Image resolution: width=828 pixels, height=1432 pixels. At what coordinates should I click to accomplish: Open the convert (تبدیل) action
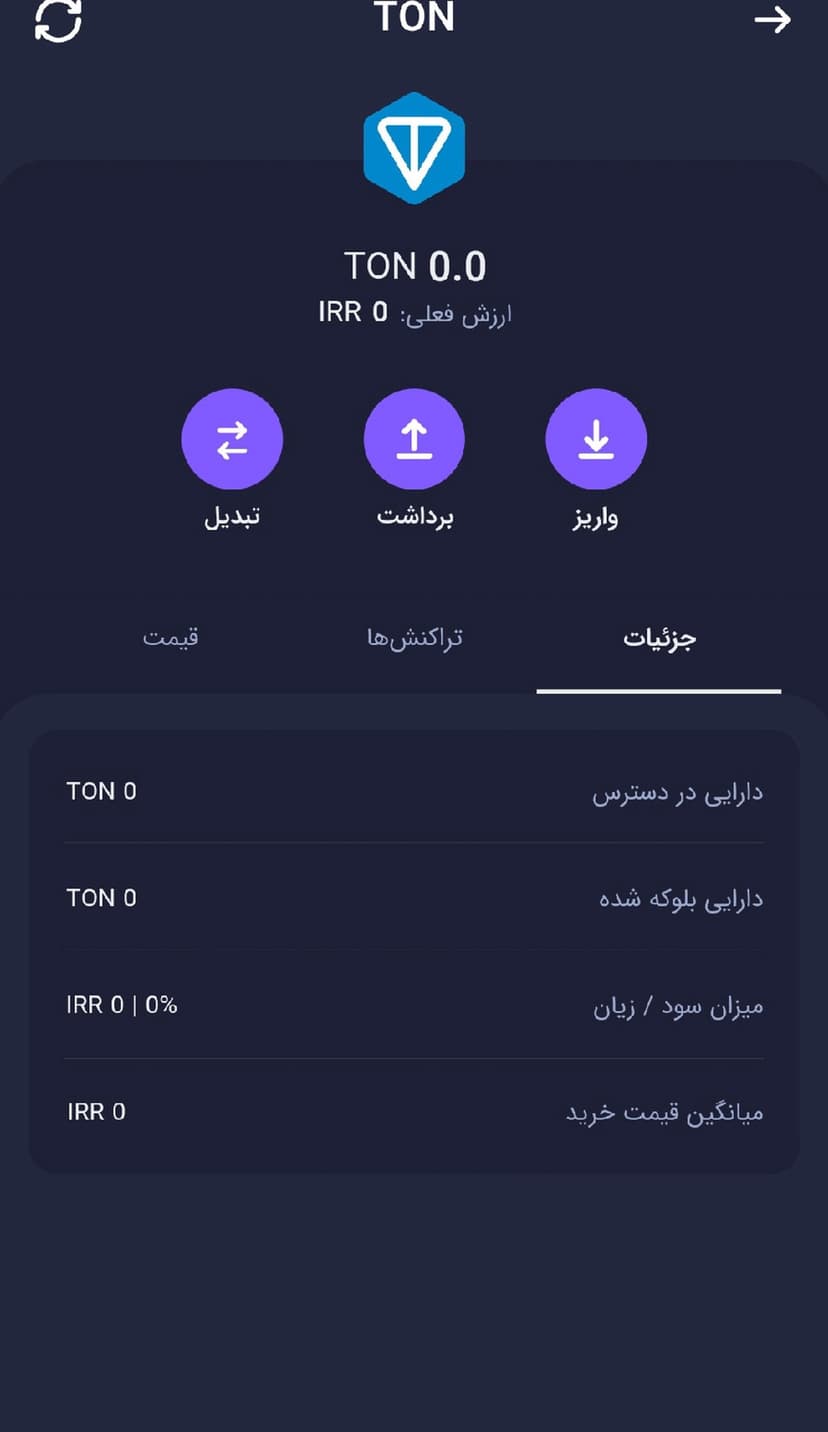click(x=232, y=440)
